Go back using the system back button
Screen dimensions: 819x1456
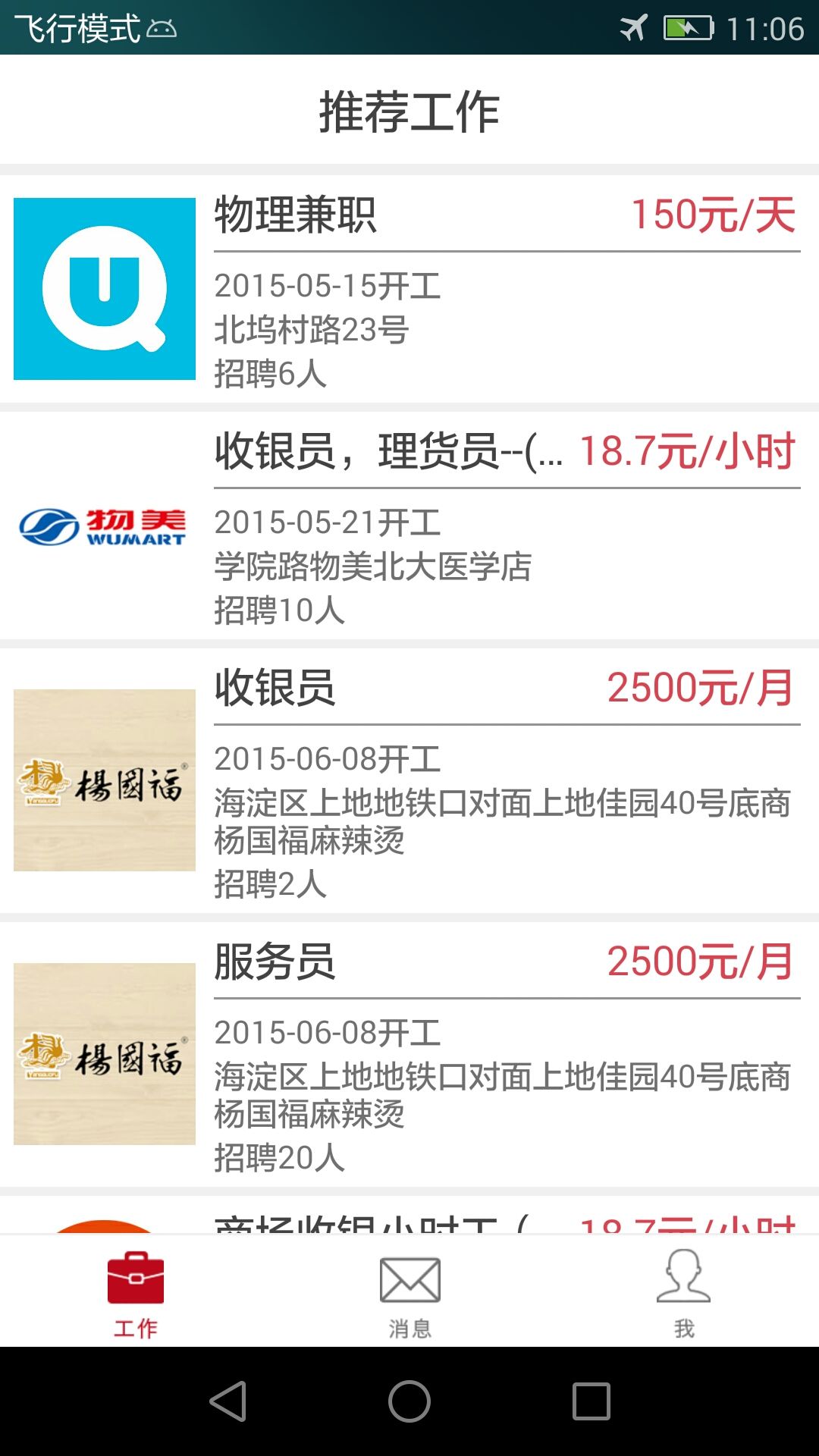click(227, 1401)
